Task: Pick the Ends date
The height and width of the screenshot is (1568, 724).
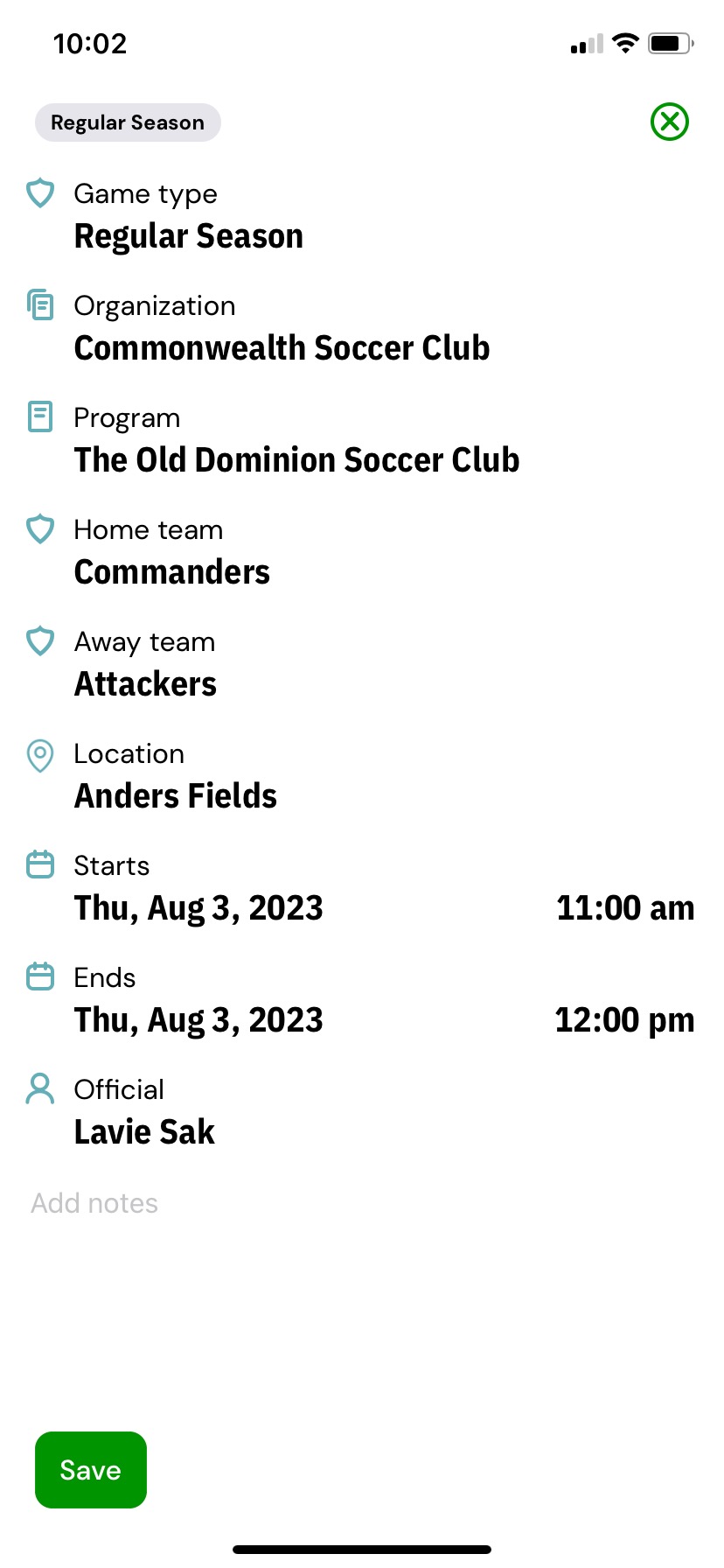Action: click(x=198, y=1020)
